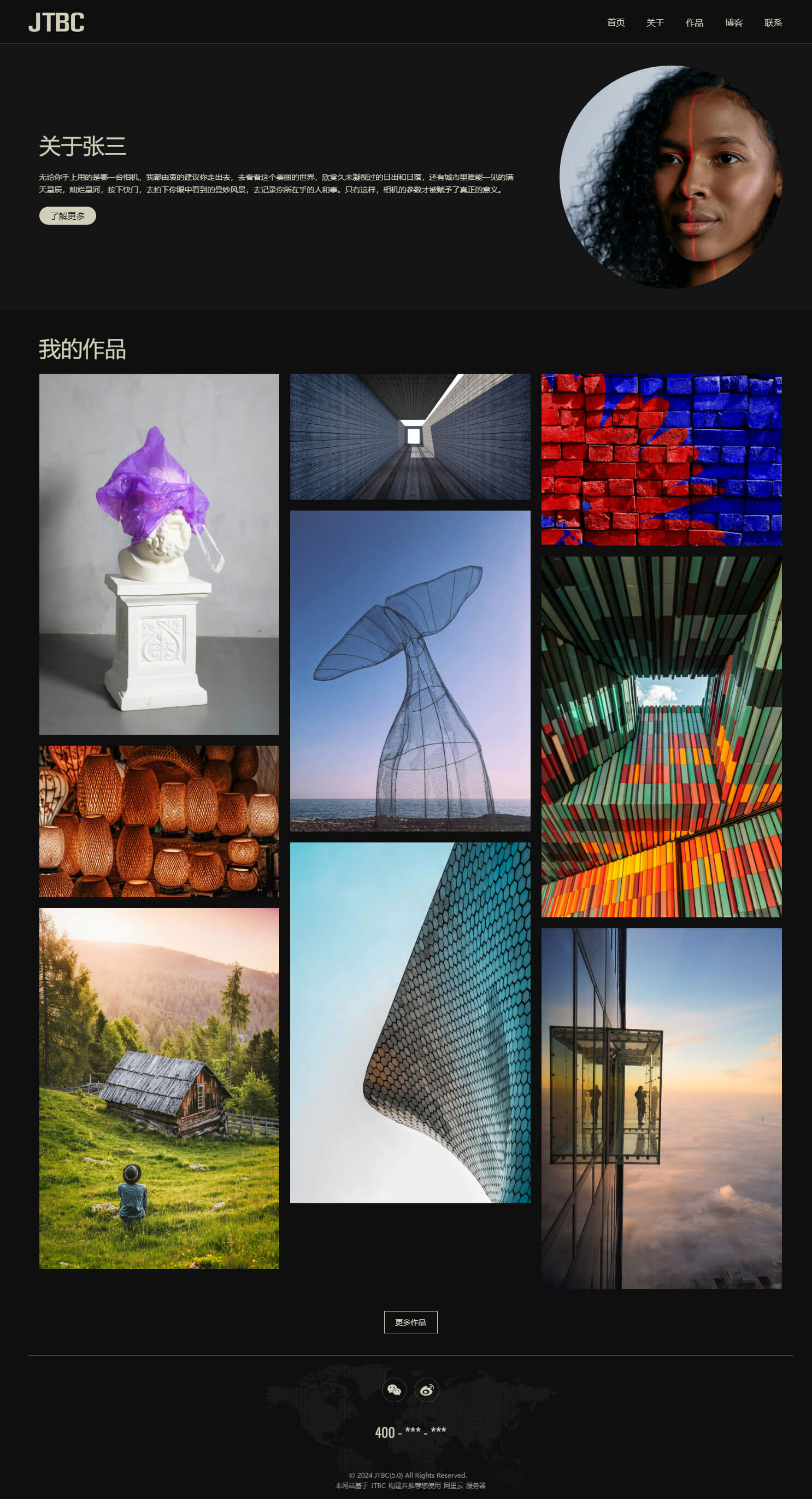Open the red and blue brick wall photo
This screenshot has height=1499, width=812.
pos(661,459)
